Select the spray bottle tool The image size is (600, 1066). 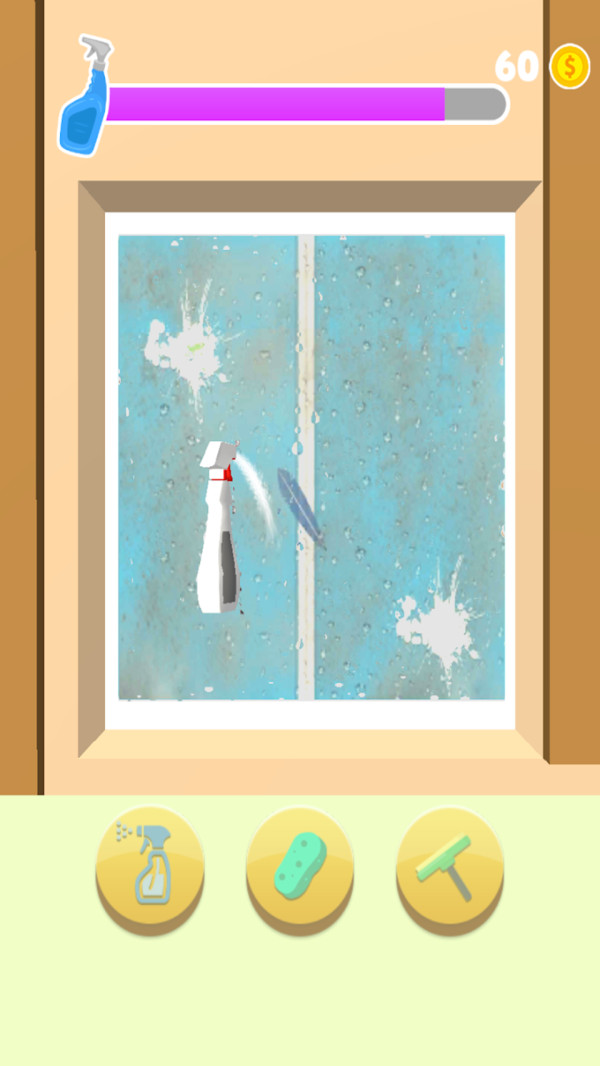pyautogui.click(x=150, y=864)
